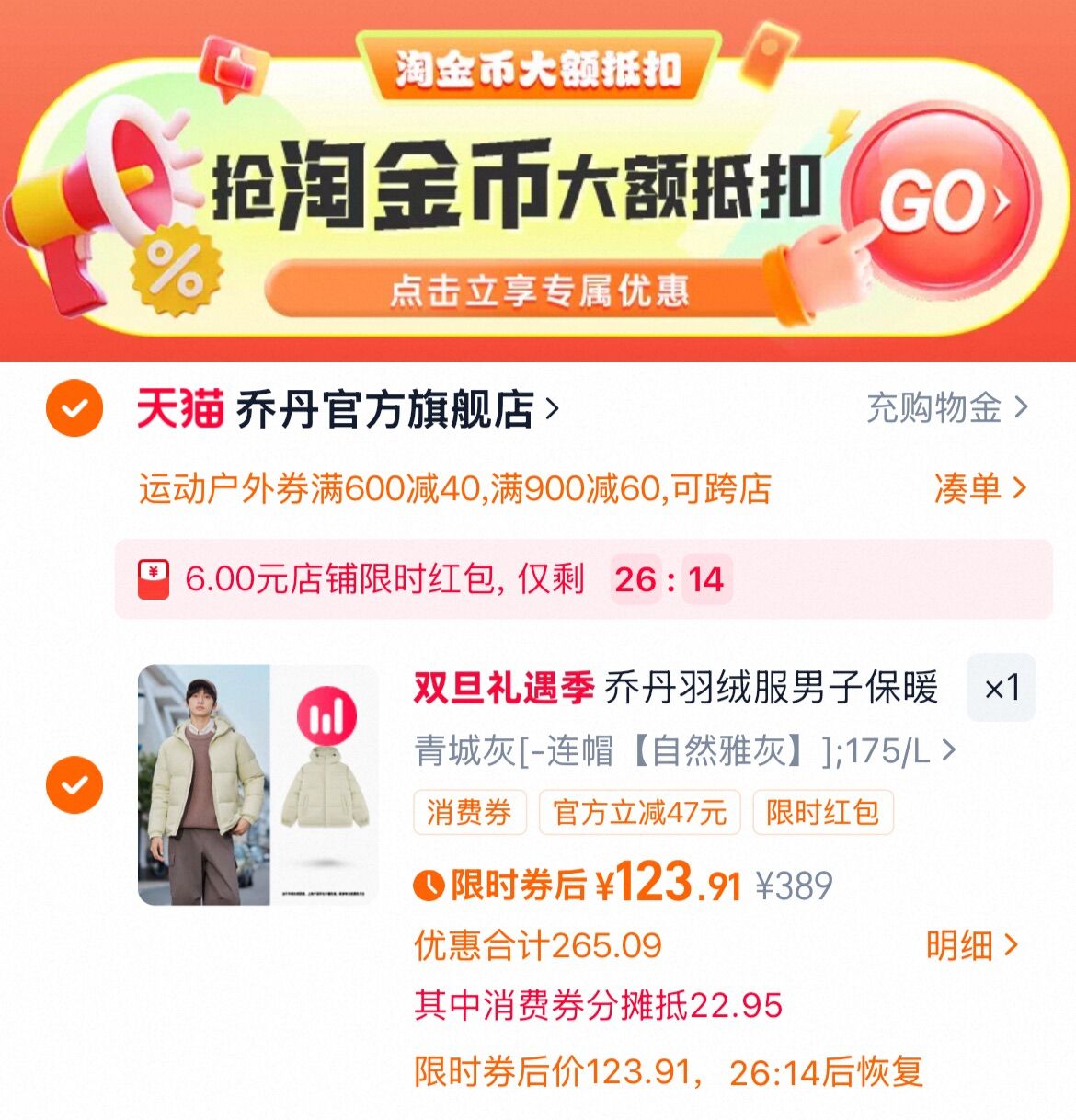Open 点击立享专属优惠 promotion
1076x1120 pixels.
click(x=539, y=290)
